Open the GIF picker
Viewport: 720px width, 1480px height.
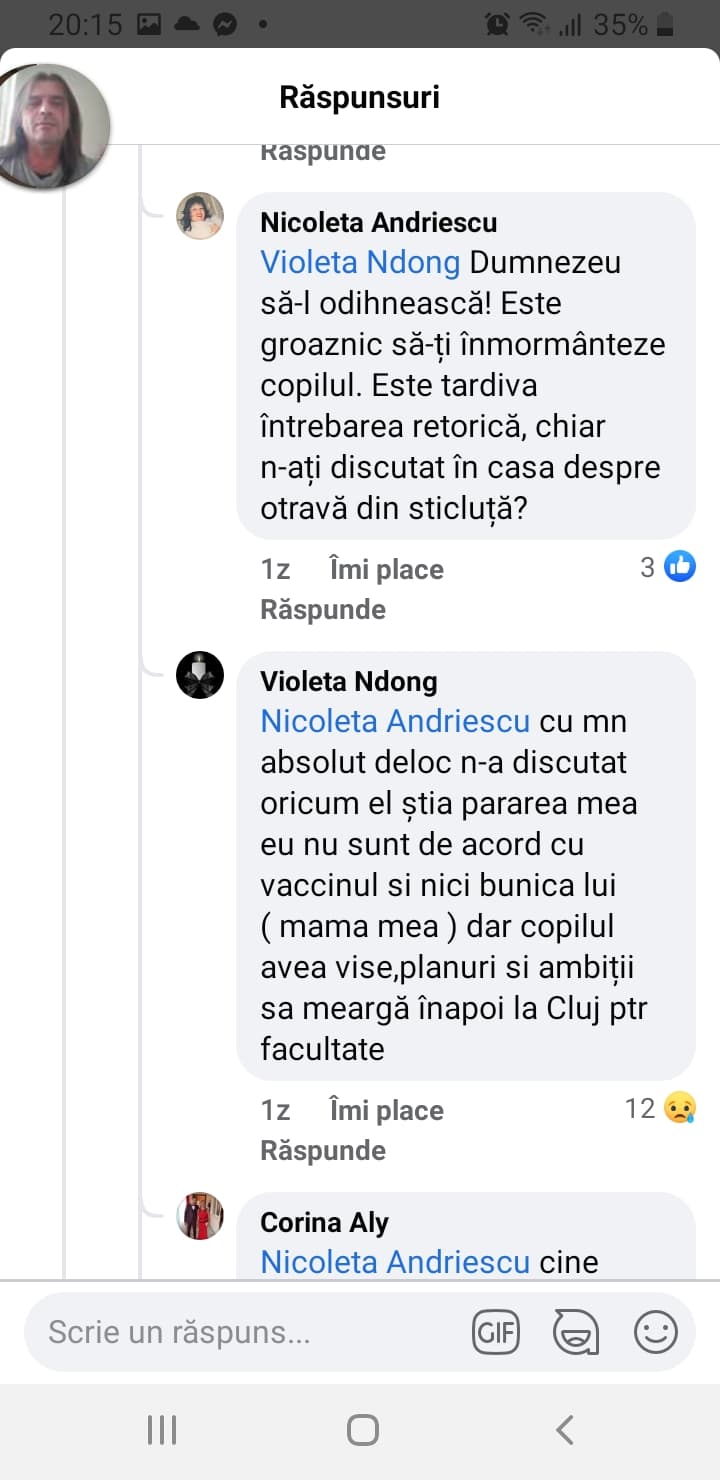click(497, 1332)
